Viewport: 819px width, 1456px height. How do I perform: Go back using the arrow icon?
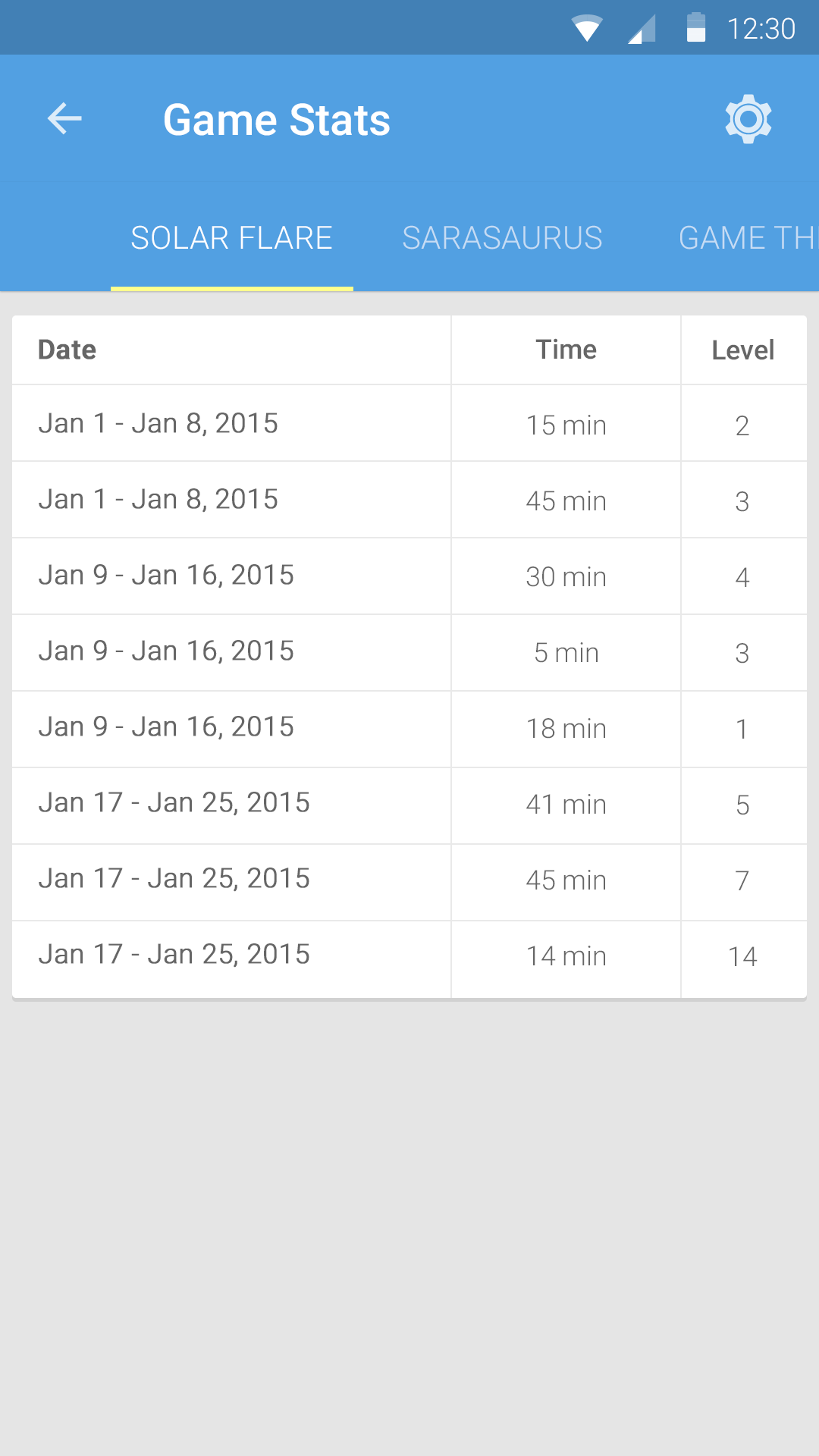point(64,119)
